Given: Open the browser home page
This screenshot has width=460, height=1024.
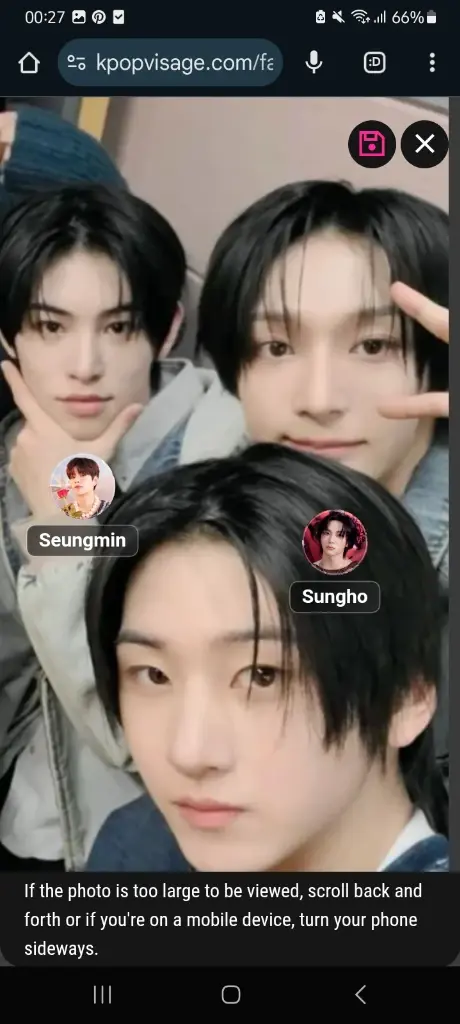Looking at the screenshot, I should [x=29, y=63].
